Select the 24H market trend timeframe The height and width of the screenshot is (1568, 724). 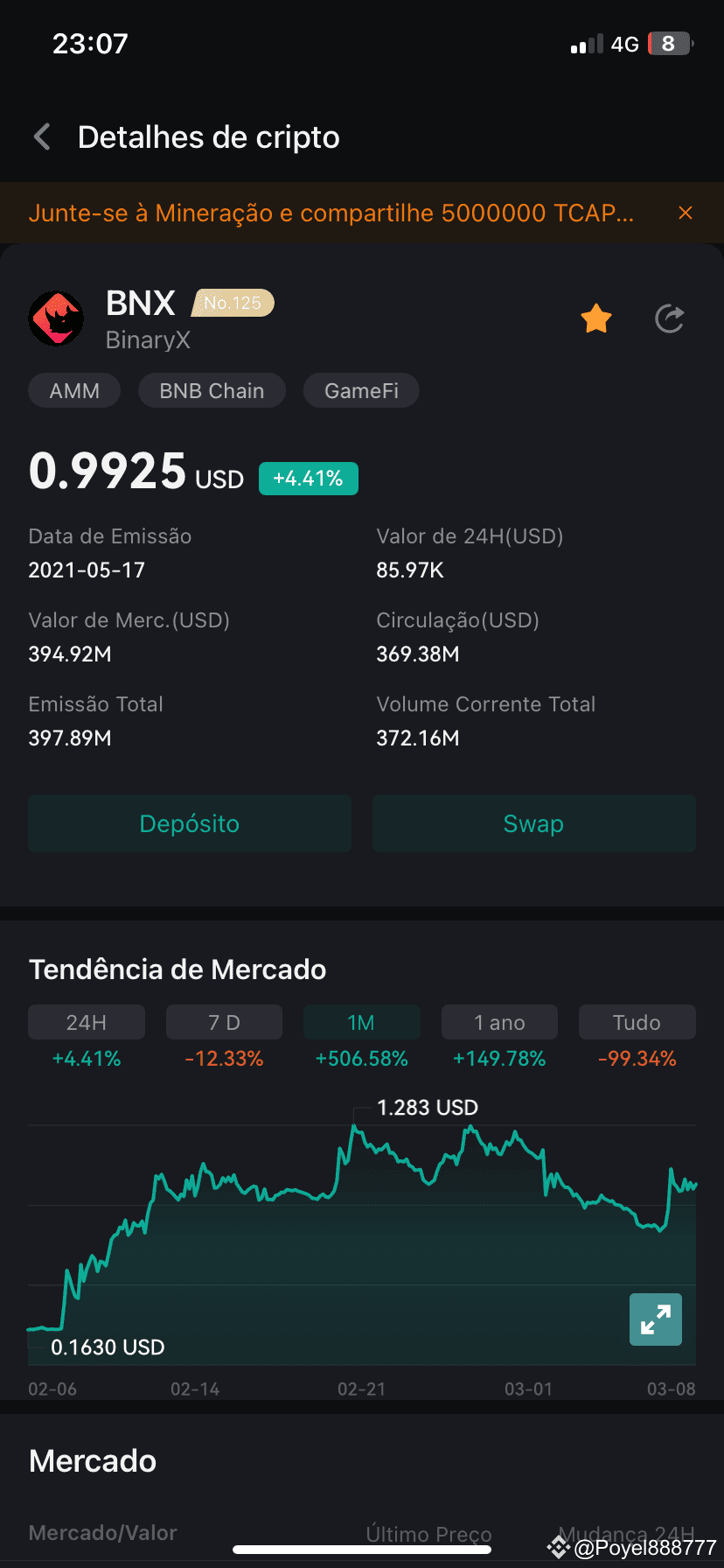click(87, 1021)
